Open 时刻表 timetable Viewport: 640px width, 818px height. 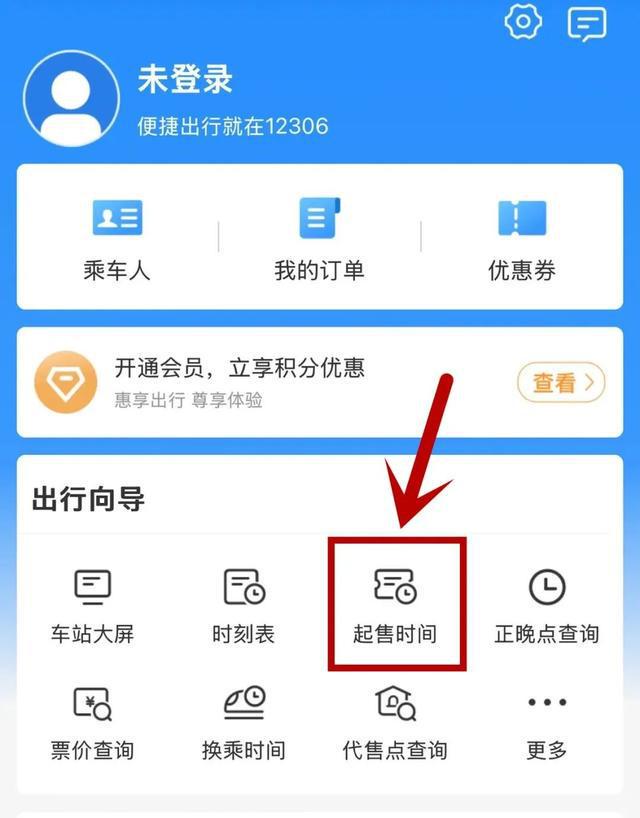(243, 603)
